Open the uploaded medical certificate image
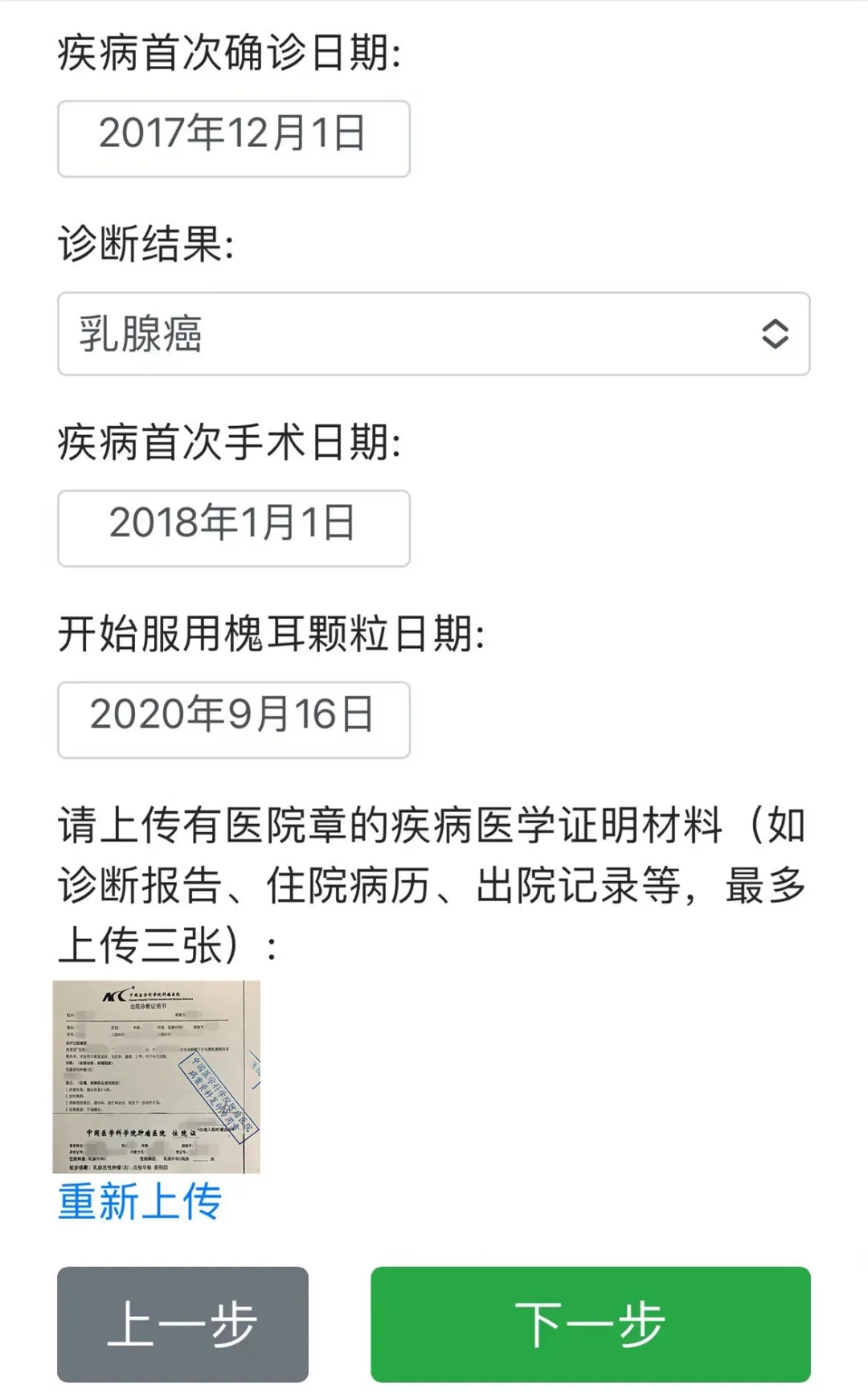 (157, 1076)
